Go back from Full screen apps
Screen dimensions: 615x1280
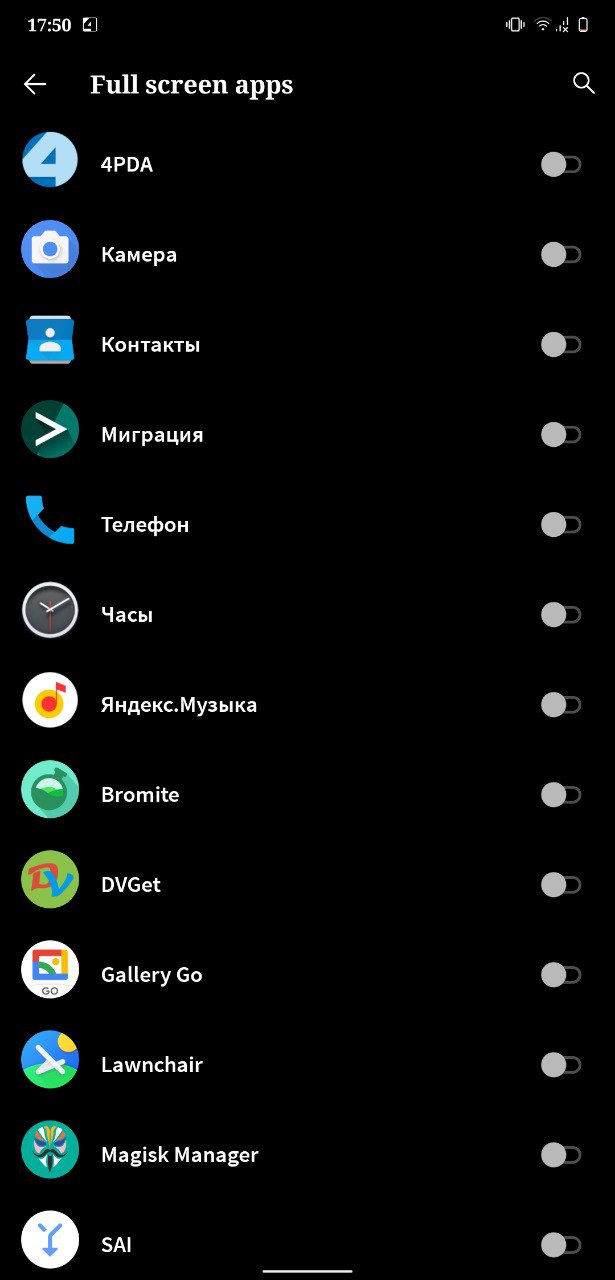(x=35, y=85)
